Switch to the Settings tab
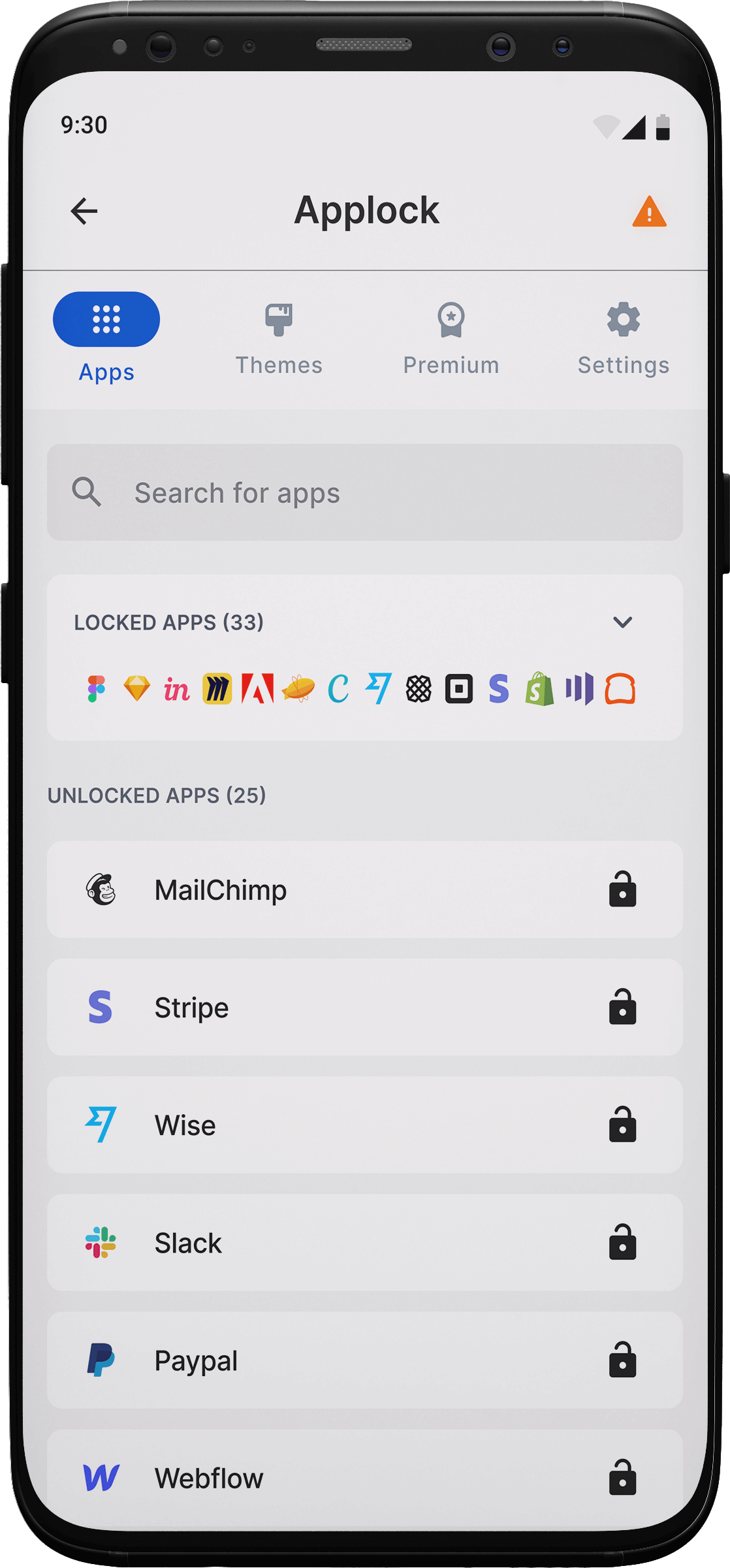The height and width of the screenshot is (1568, 730). click(x=623, y=338)
